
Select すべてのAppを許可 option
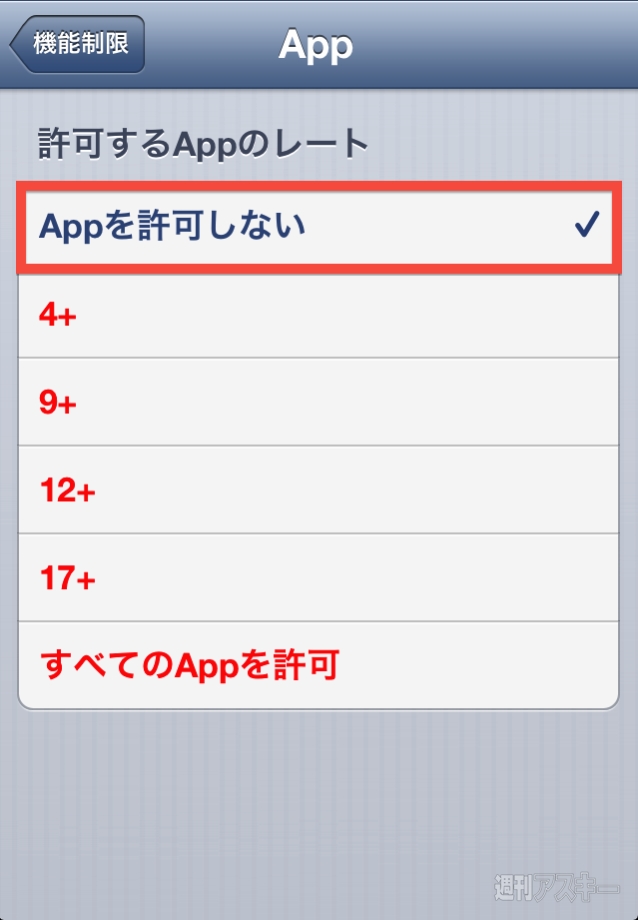point(318,665)
